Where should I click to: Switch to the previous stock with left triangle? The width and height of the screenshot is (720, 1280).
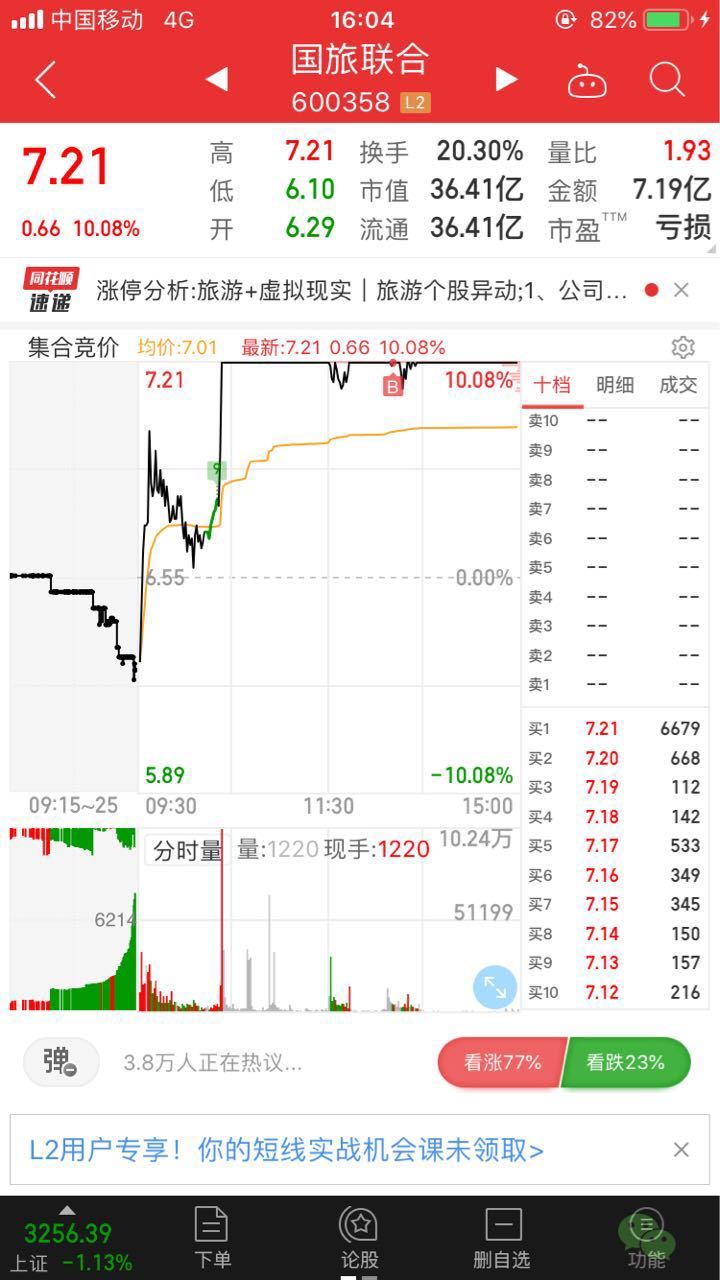pos(216,79)
